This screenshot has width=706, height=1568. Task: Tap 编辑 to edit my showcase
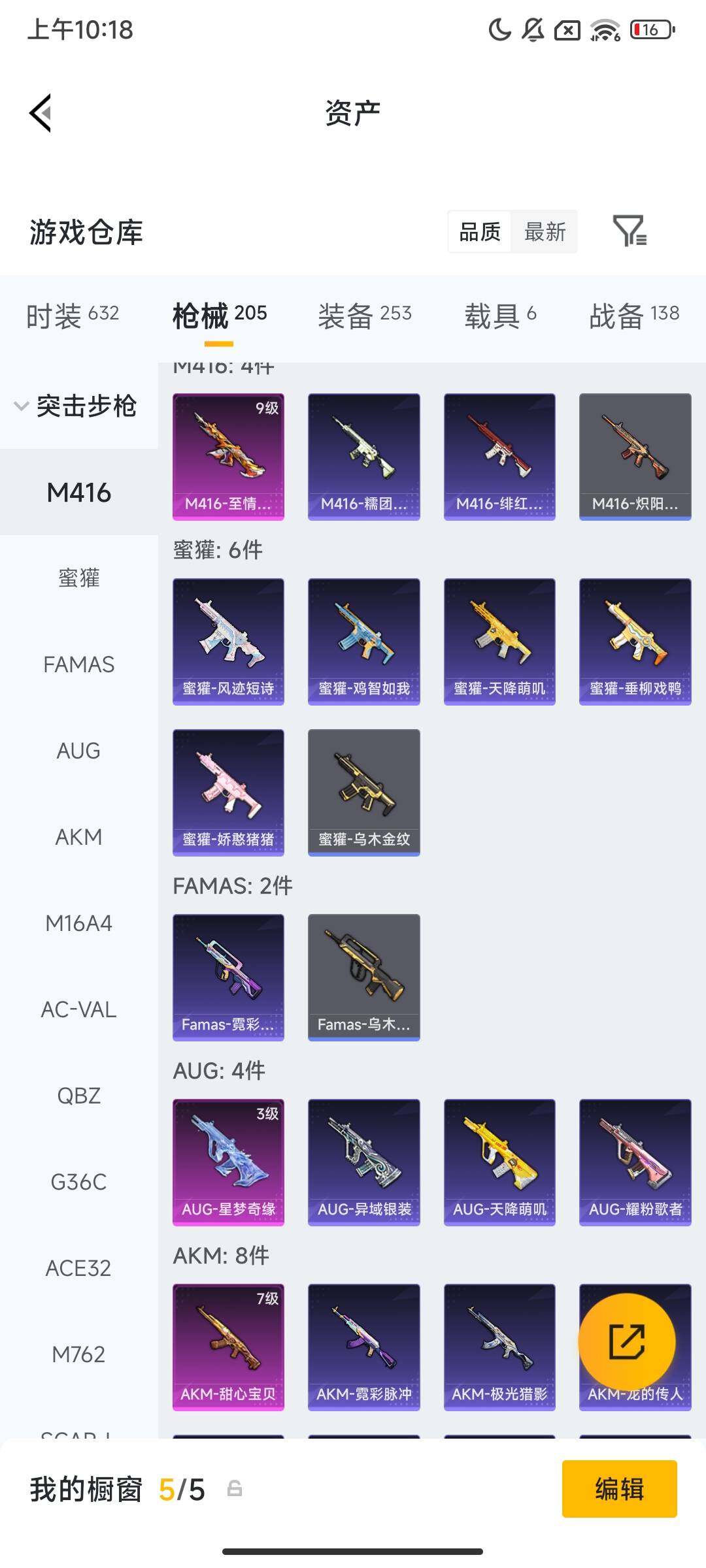(619, 1489)
